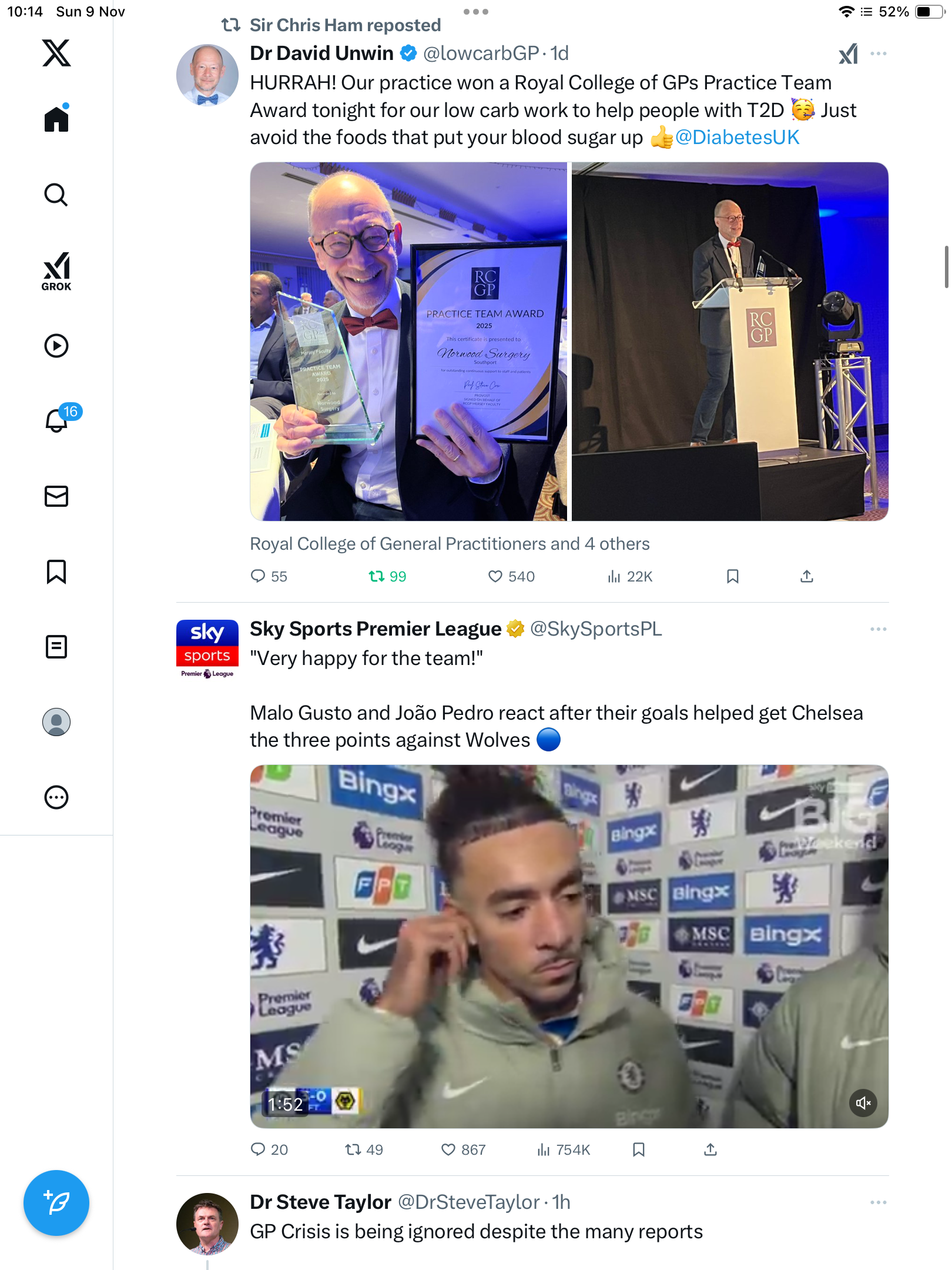Open Grok in the sidebar
The width and height of the screenshot is (952, 1270).
click(56, 271)
